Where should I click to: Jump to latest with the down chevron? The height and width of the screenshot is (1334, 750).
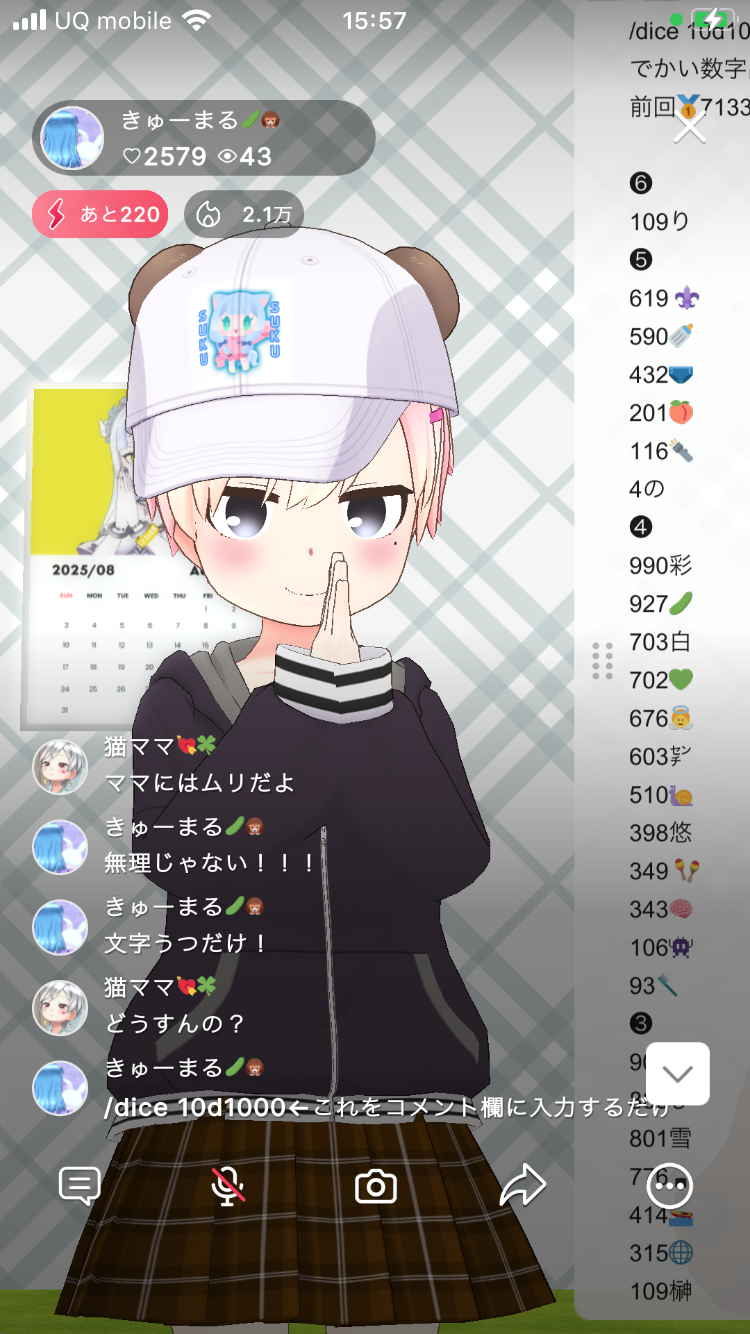tap(678, 1074)
